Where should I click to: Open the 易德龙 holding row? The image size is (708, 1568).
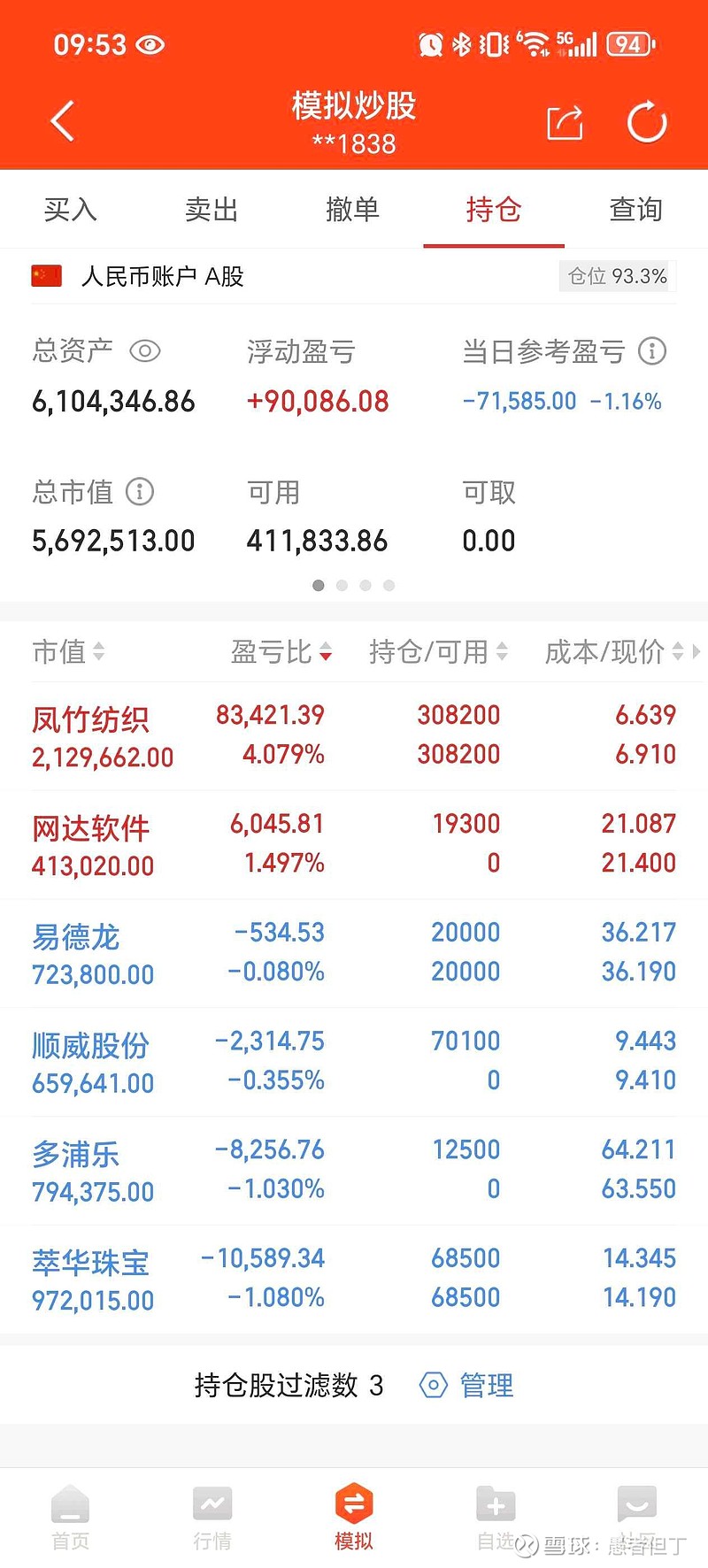pyautogui.click(x=354, y=953)
